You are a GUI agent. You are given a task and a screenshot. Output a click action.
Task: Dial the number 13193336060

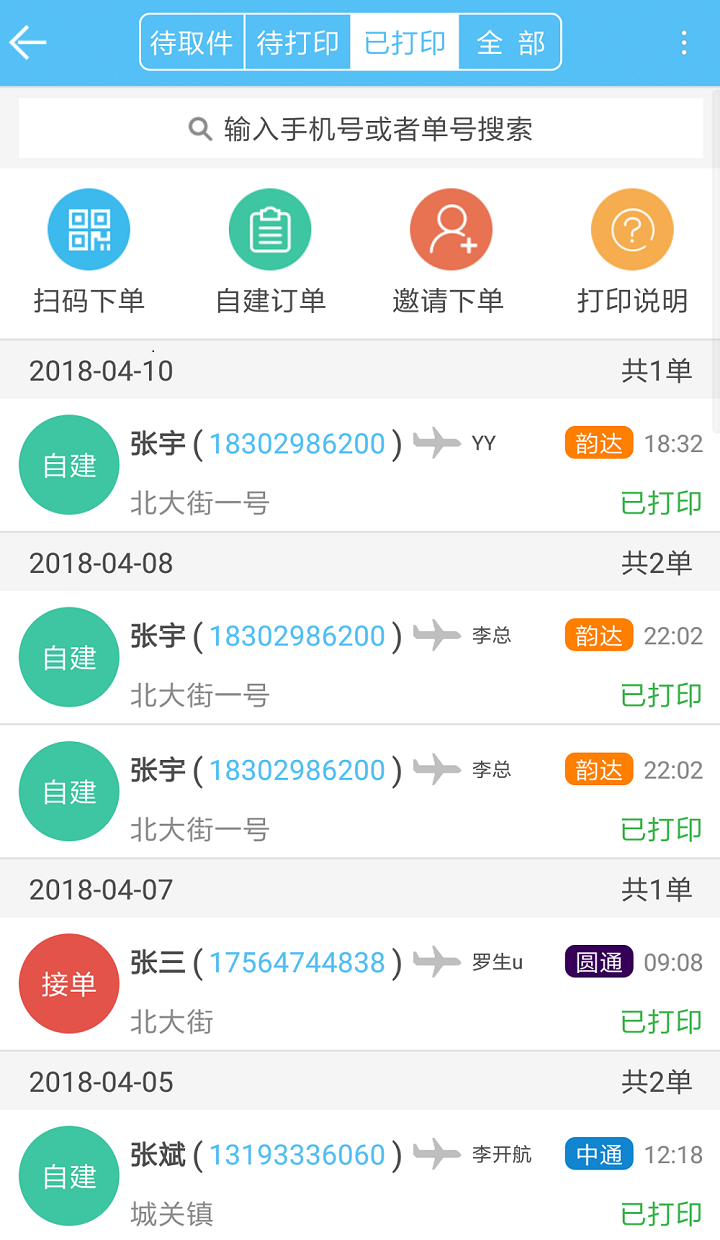pos(297,1155)
